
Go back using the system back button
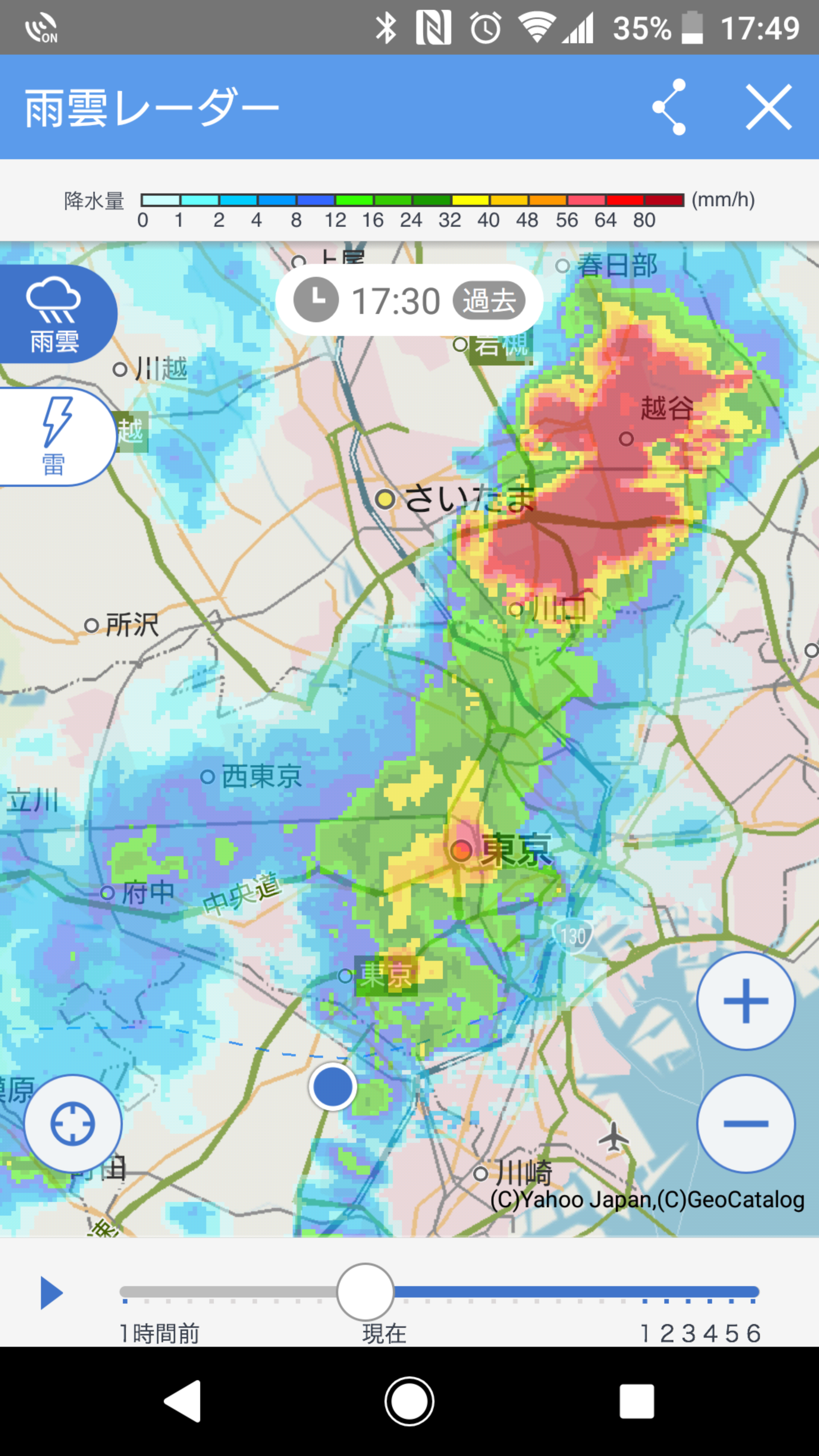(182, 1401)
